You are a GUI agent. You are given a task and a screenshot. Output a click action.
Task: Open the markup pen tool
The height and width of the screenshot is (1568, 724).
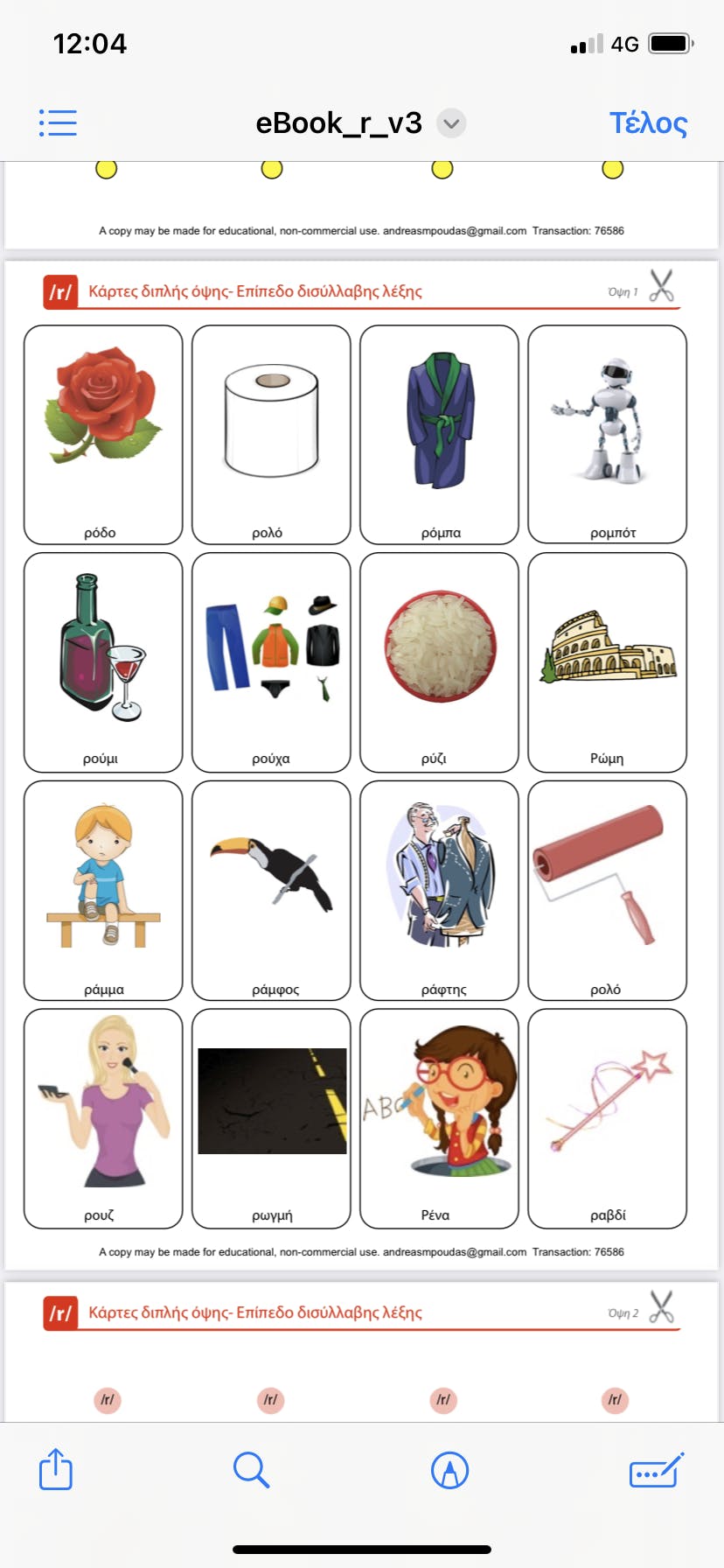point(449,1469)
